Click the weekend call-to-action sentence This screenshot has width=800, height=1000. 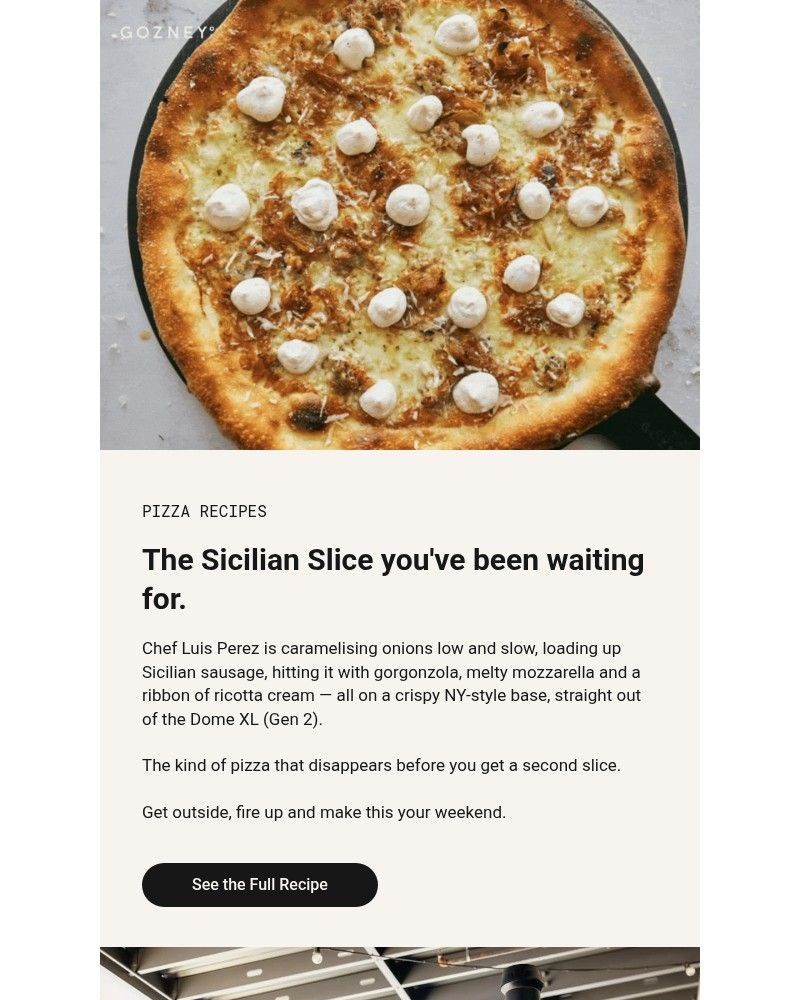click(x=323, y=812)
